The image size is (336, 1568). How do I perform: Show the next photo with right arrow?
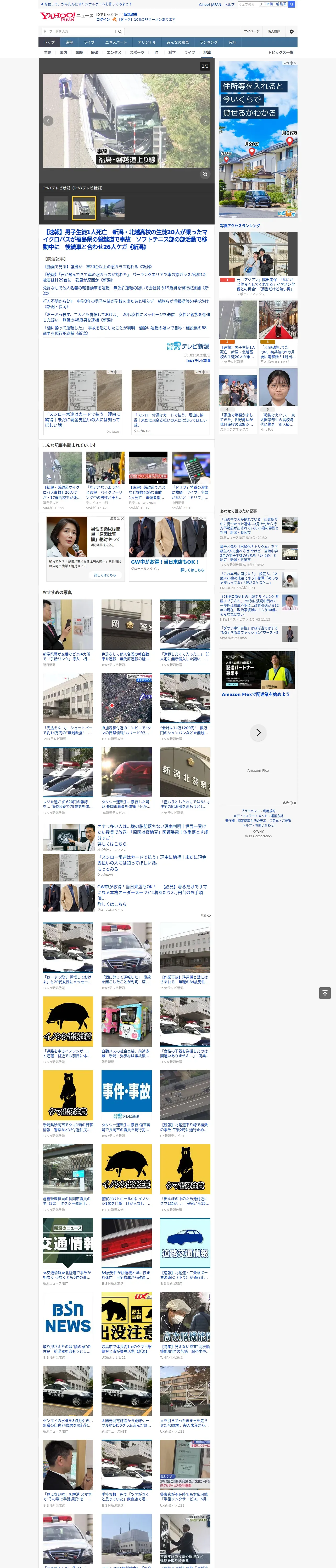(x=205, y=120)
